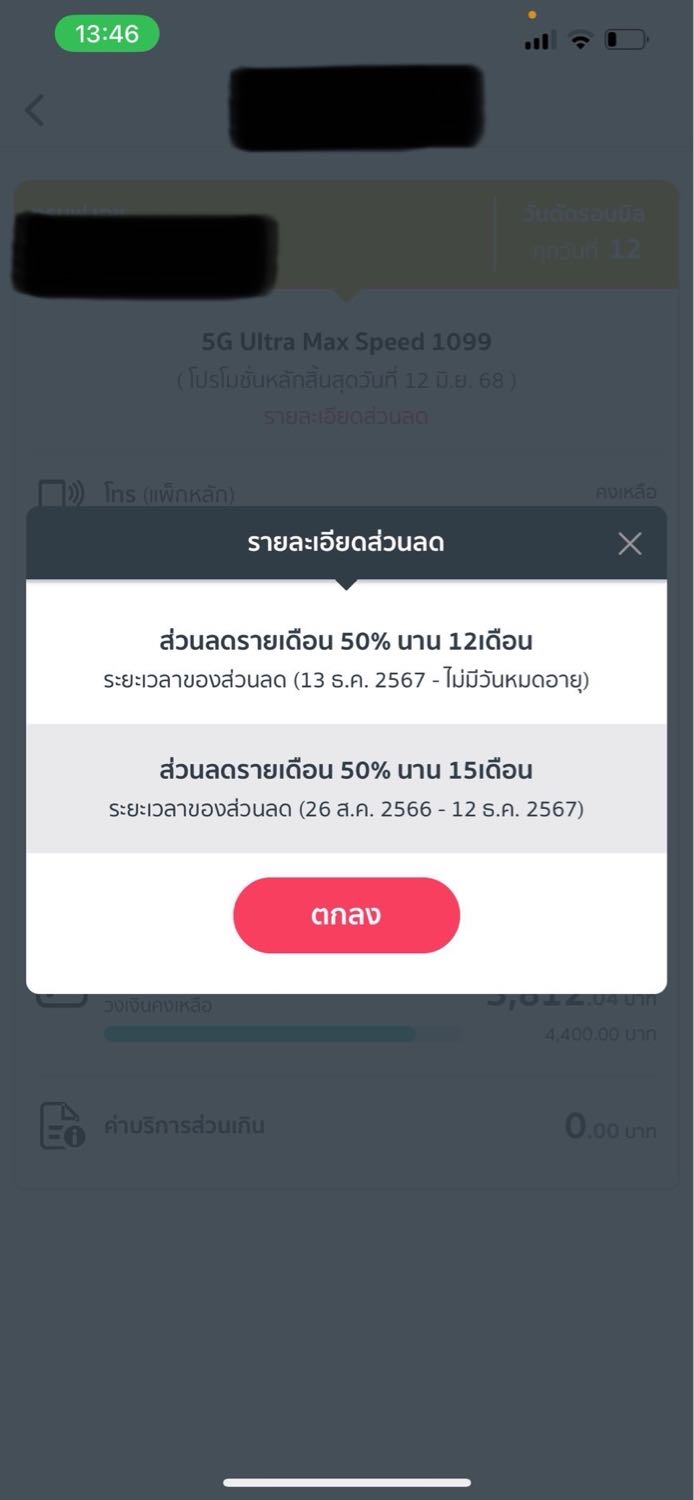Close the รายละเอียดส่วนลด dialog with X
The image size is (694, 1500).
pyautogui.click(x=630, y=544)
